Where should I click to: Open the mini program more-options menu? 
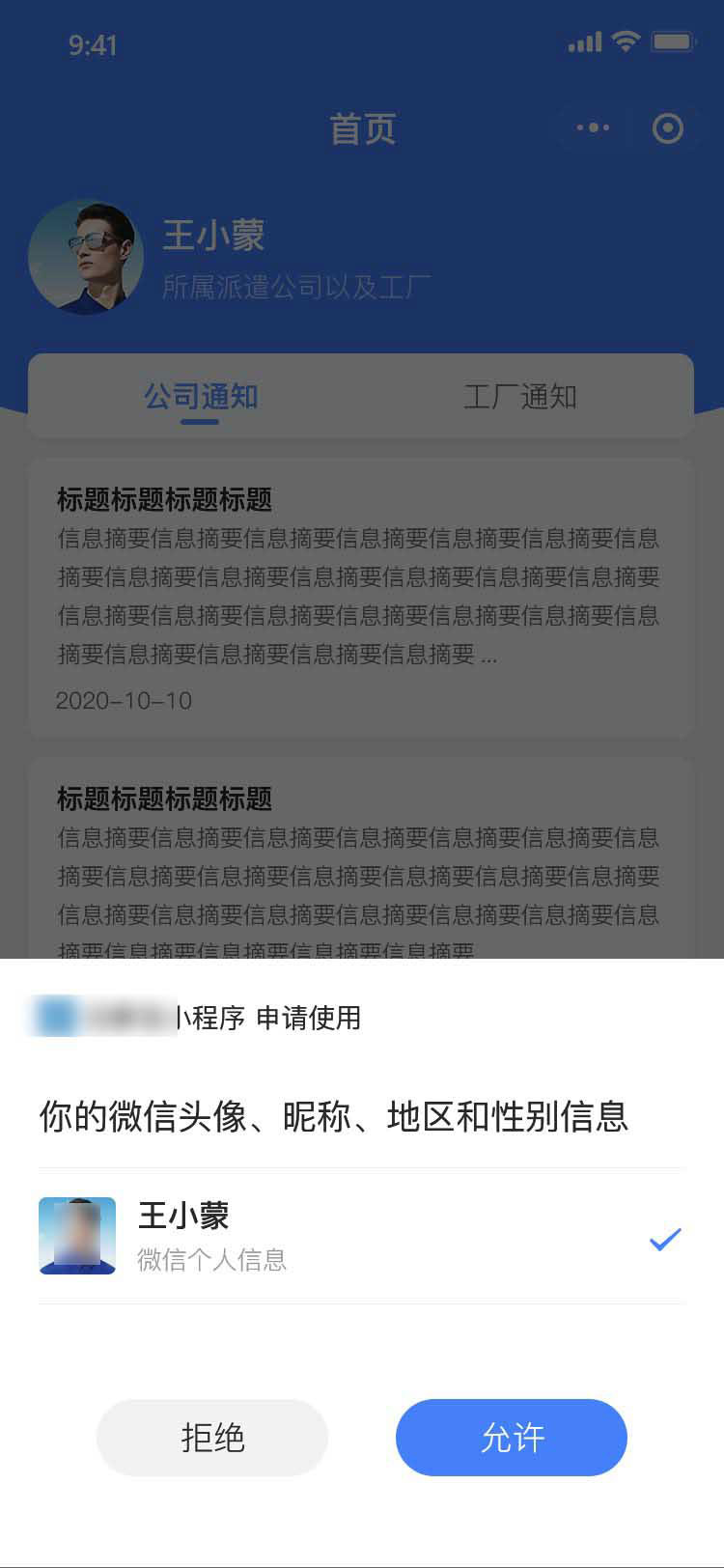pyautogui.click(x=592, y=127)
